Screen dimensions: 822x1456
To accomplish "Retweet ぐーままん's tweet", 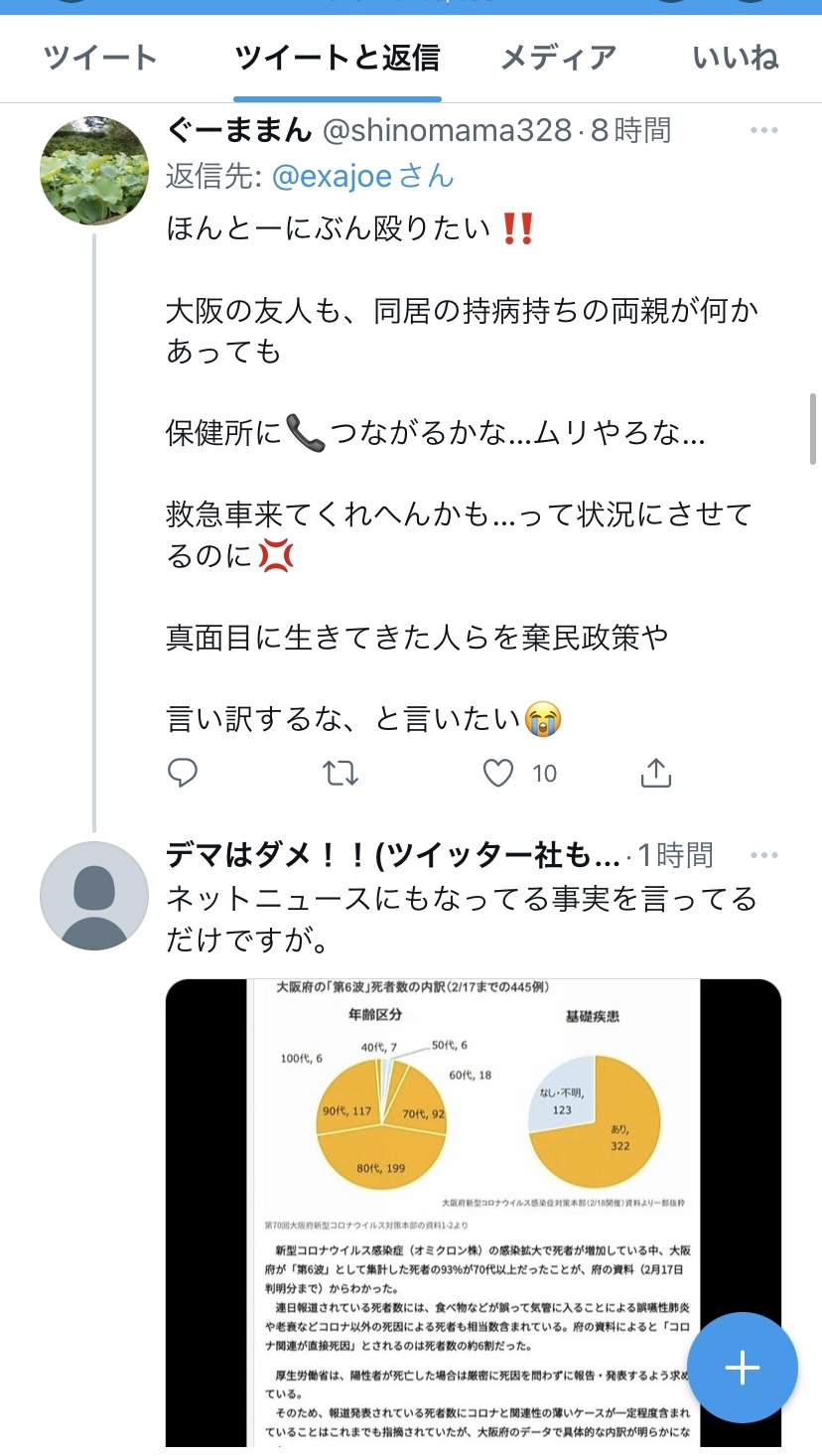I will pos(341,773).
